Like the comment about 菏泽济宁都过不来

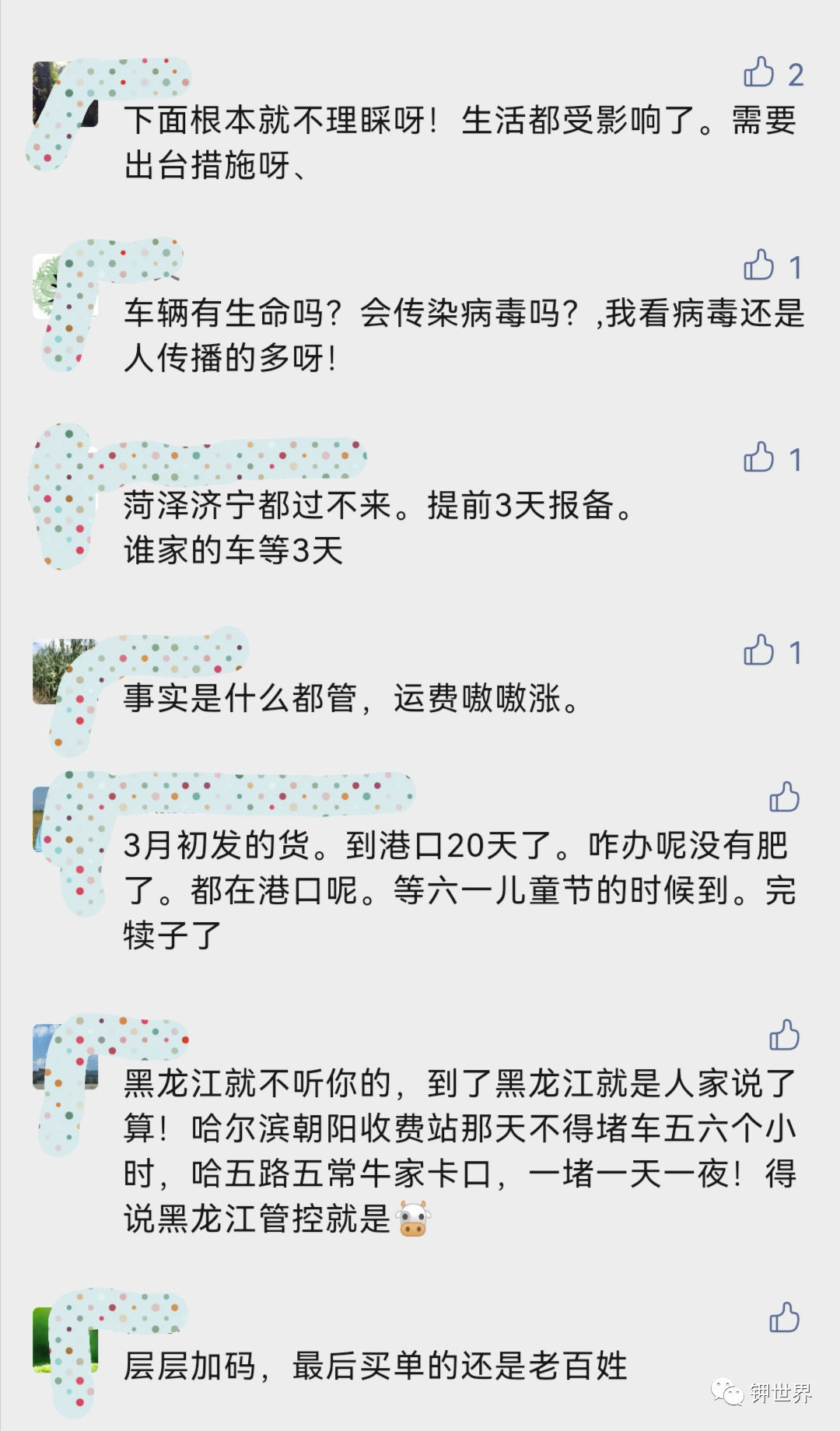pyautogui.click(x=759, y=458)
